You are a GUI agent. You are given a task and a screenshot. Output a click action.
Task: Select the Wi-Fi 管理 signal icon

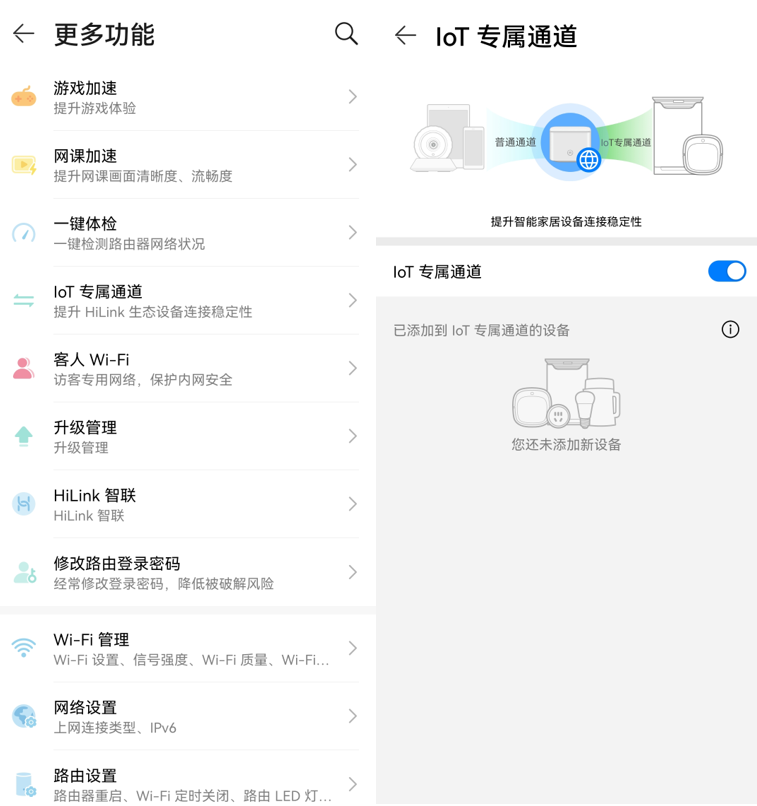point(23,647)
